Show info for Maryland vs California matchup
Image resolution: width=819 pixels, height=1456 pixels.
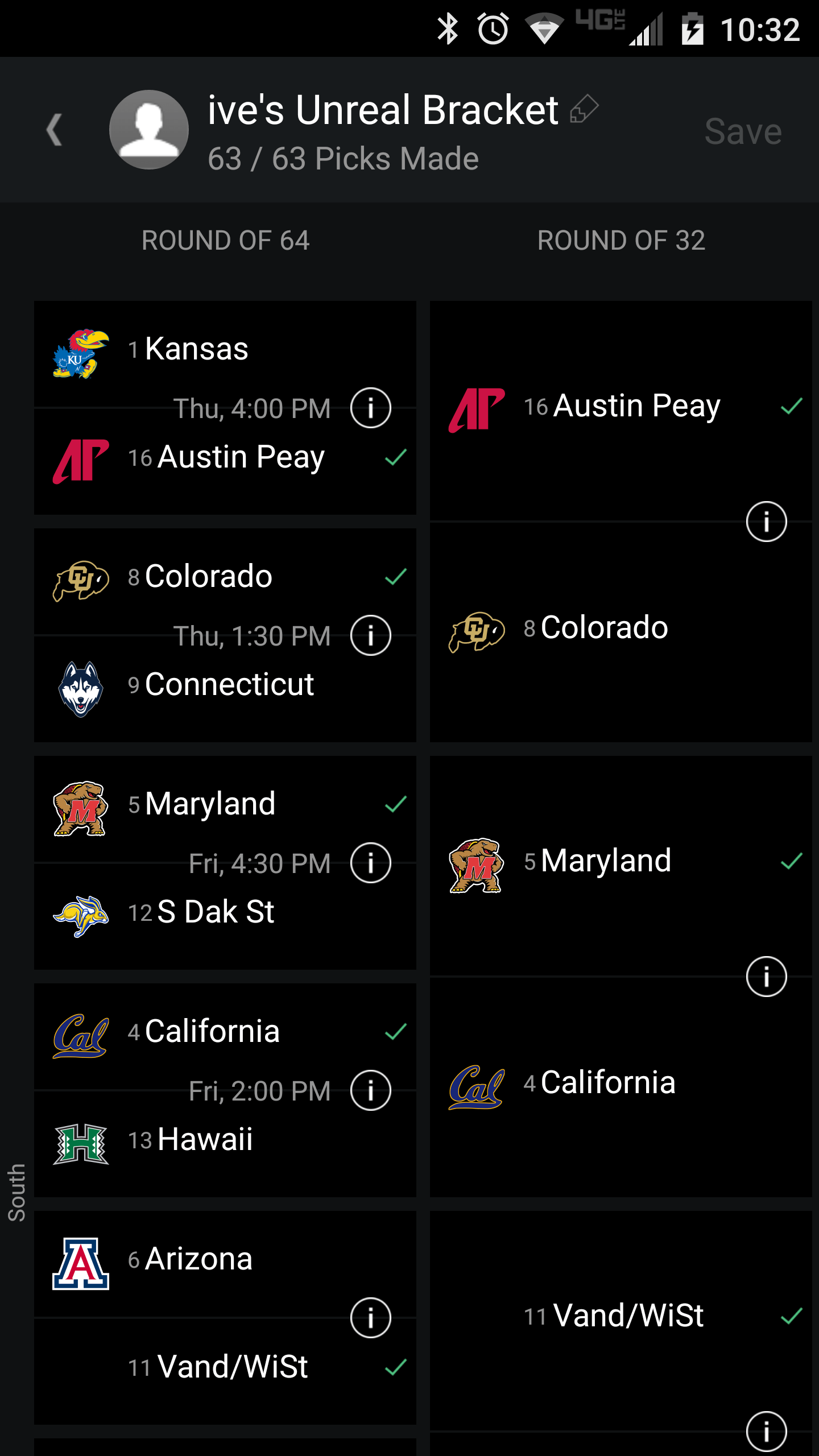[x=767, y=977]
